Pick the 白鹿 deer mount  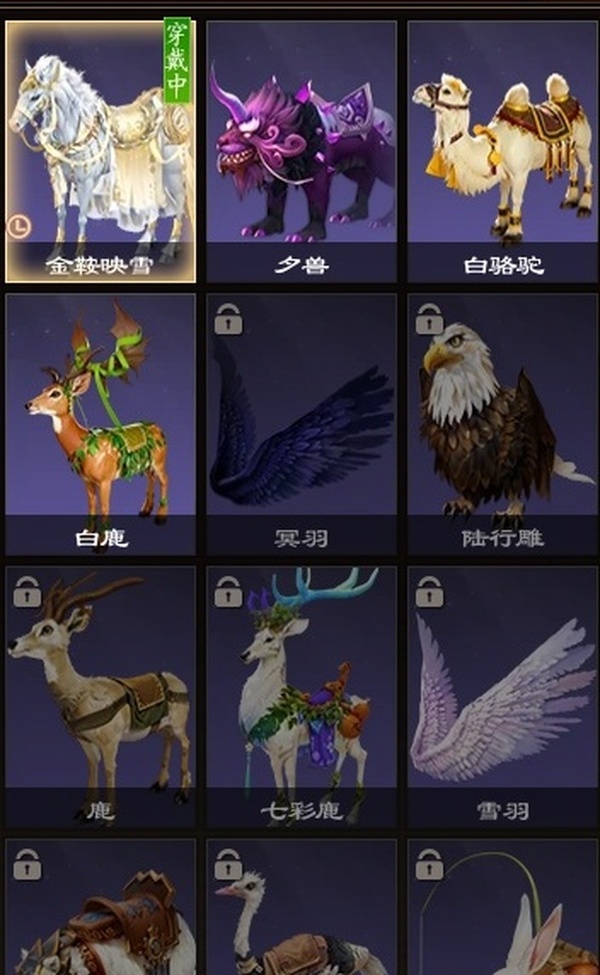point(101,423)
